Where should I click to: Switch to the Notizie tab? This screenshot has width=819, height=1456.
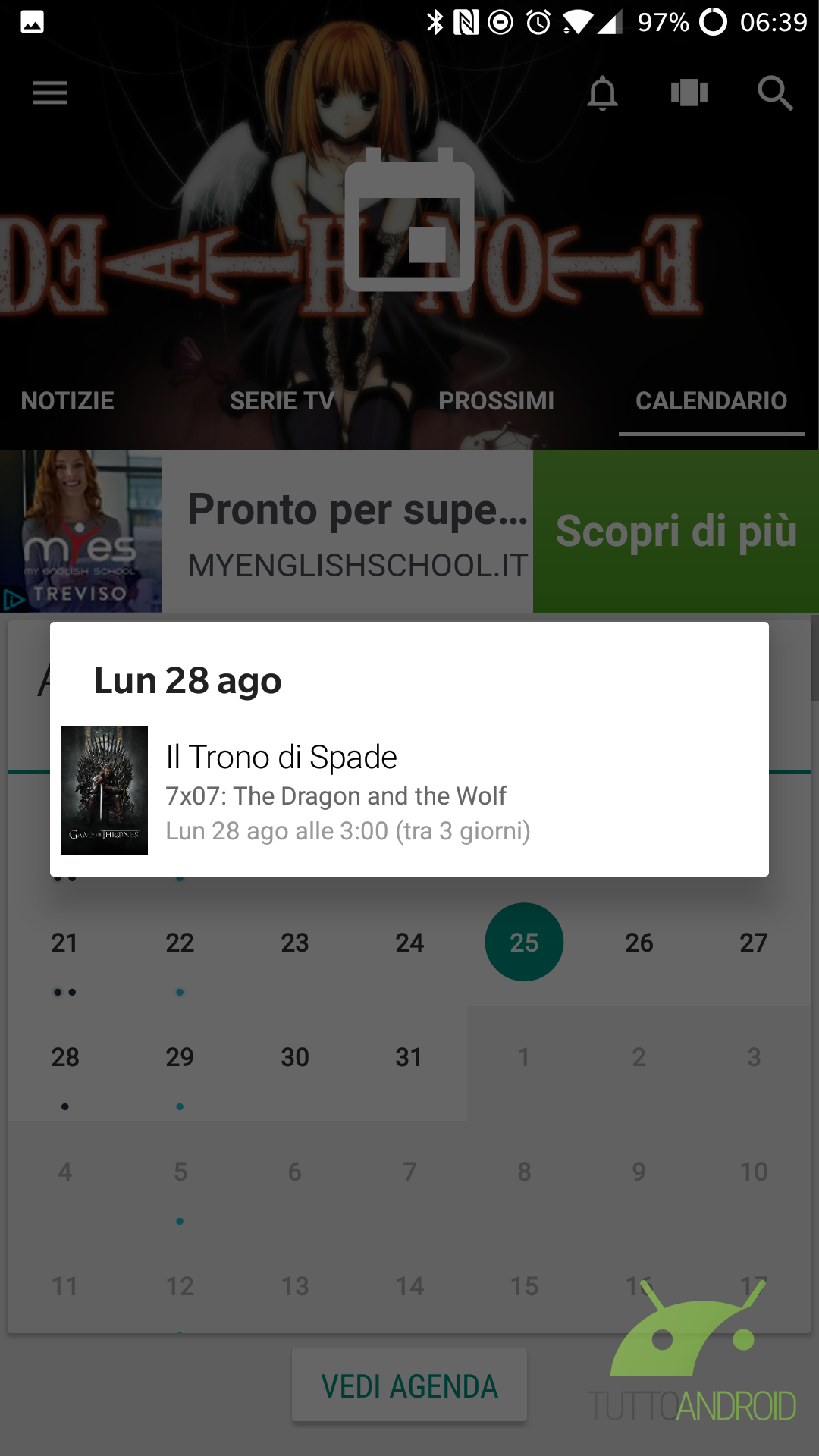pyautogui.click(x=67, y=400)
